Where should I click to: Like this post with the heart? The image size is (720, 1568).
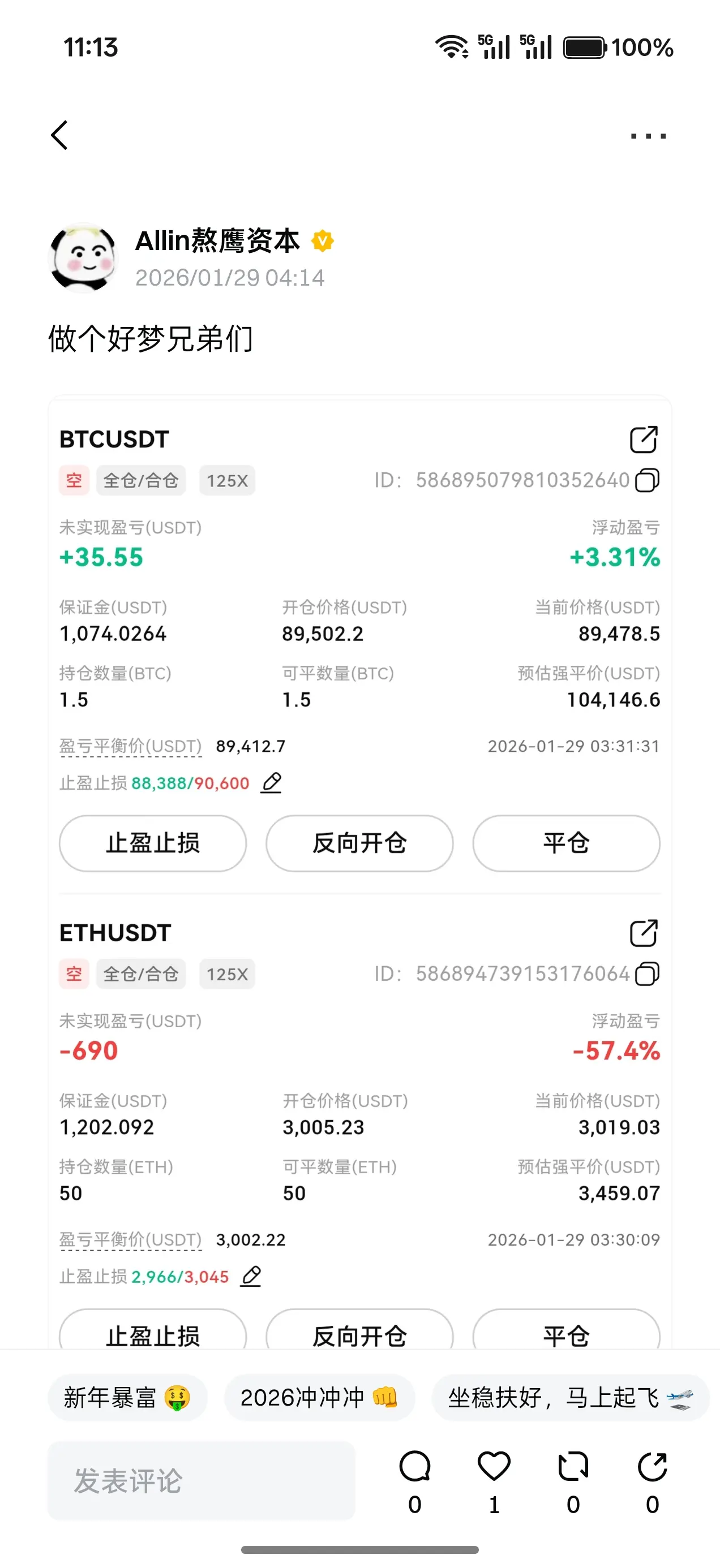point(494,1467)
